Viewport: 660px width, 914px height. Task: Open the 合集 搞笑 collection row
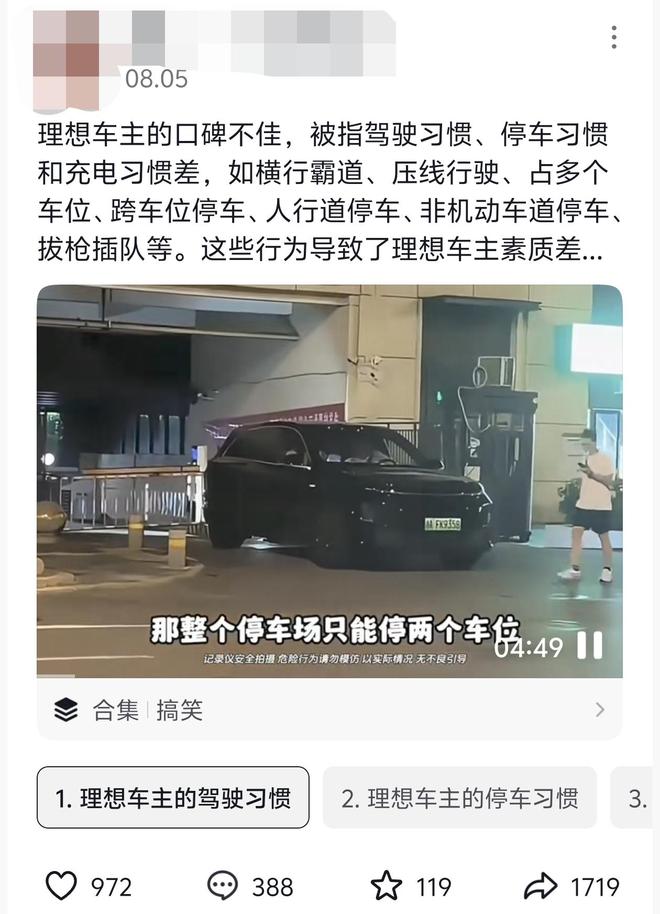click(x=330, y=710)
